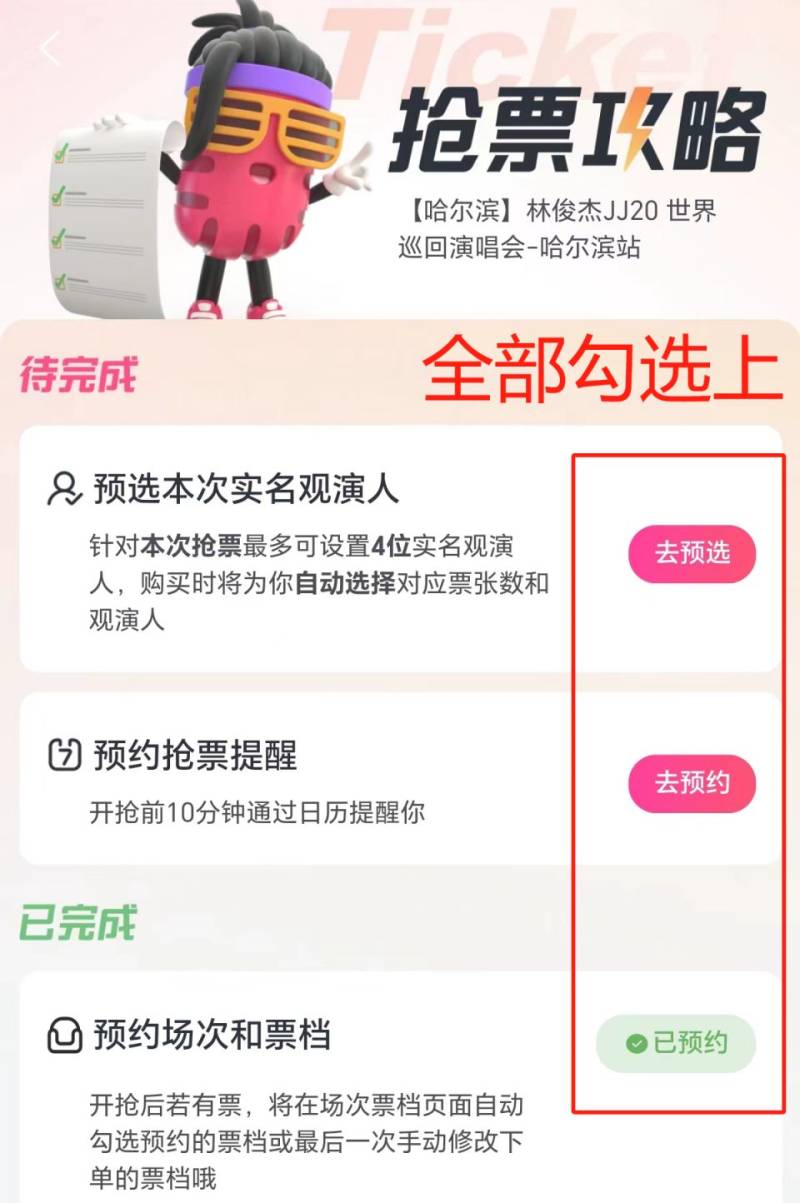Tap 去预选 to preselect real-name attendees
Viewport: 800px width, 1203px height.
[x=691, y=553]
